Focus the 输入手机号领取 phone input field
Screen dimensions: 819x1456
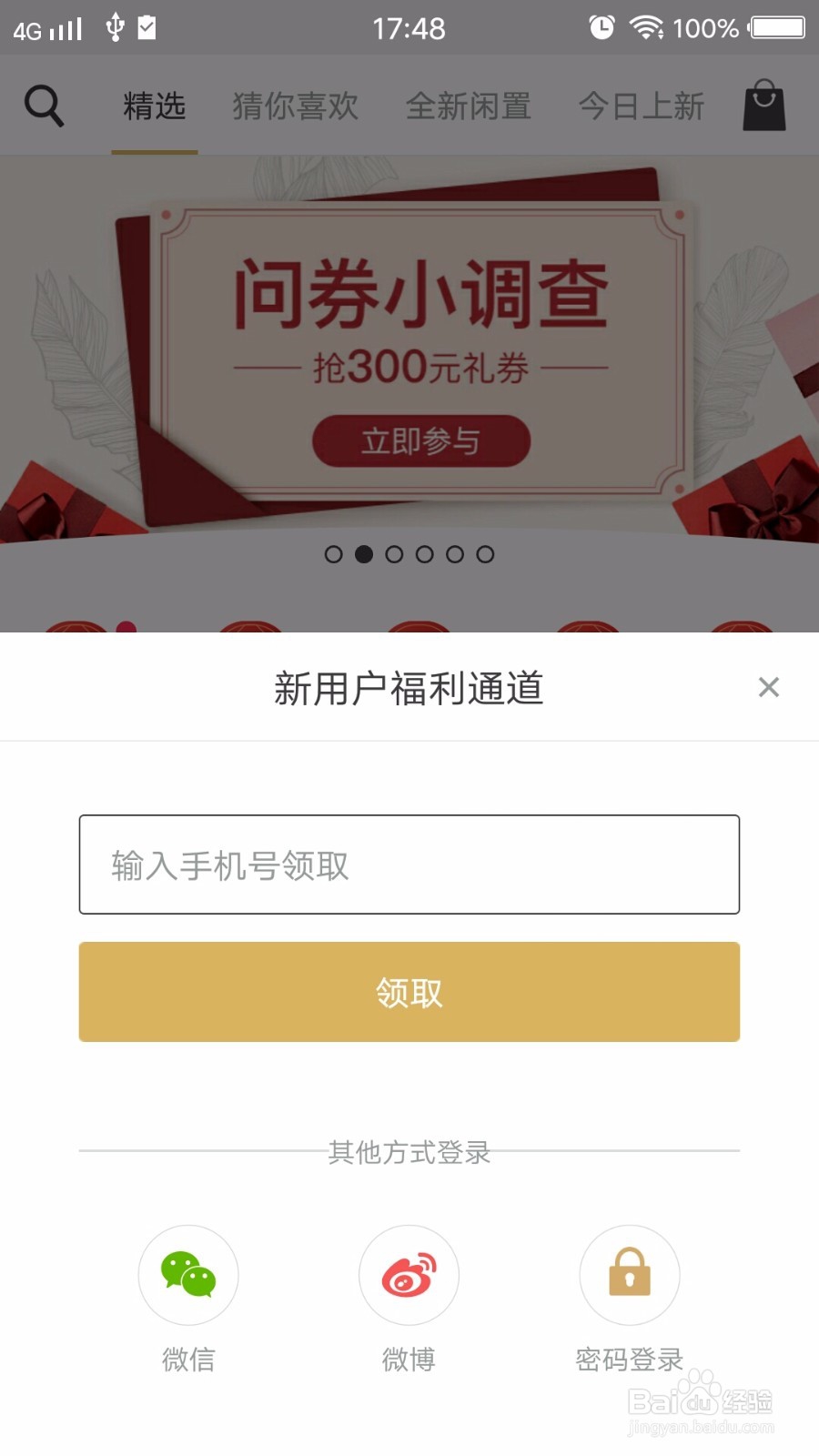click(x=409, y=864)
